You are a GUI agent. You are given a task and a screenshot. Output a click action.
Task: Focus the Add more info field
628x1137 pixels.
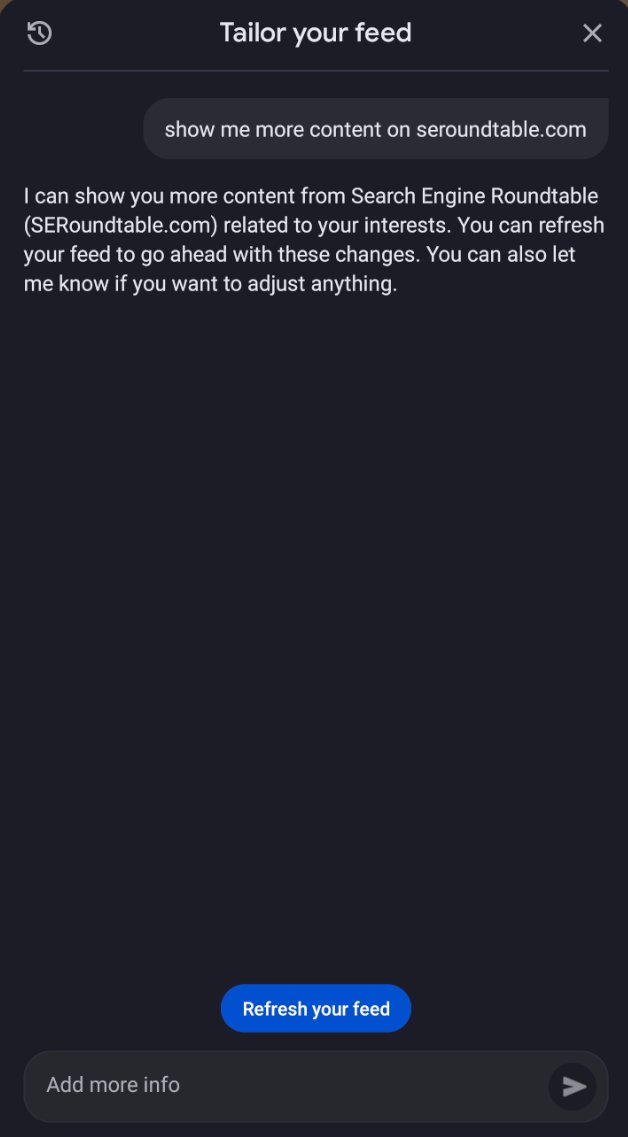(x=285, y=1085)
